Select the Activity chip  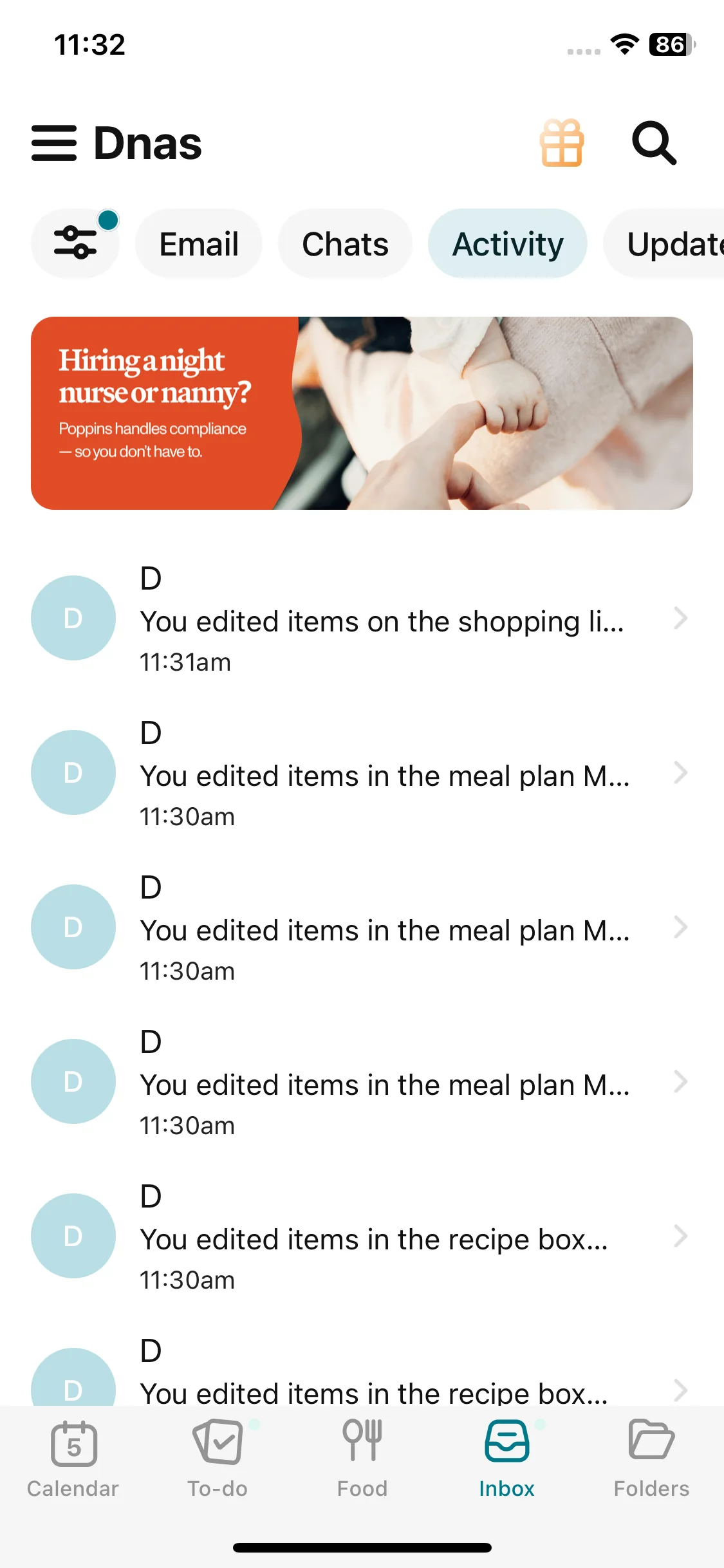coord(508,245)
